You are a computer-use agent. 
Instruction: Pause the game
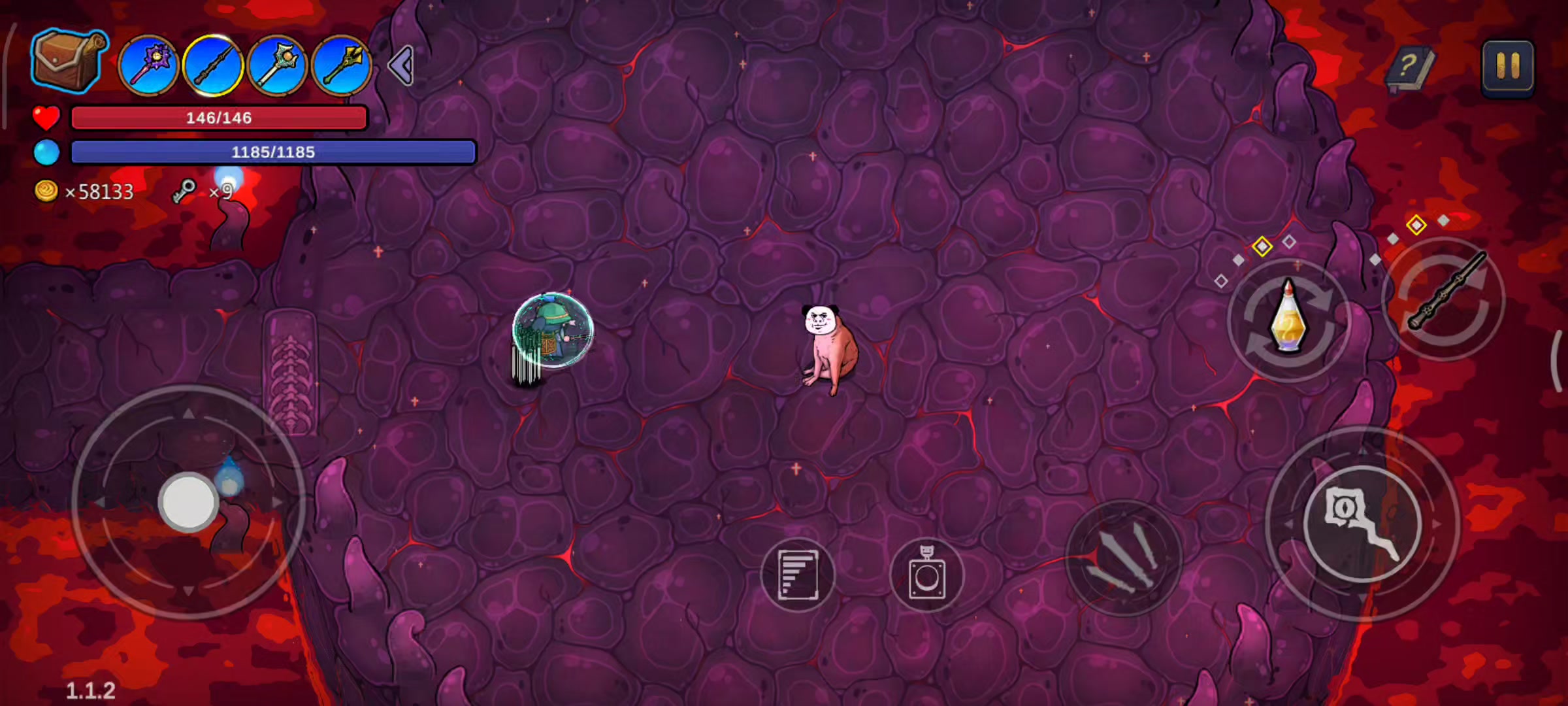(1508, 67)
